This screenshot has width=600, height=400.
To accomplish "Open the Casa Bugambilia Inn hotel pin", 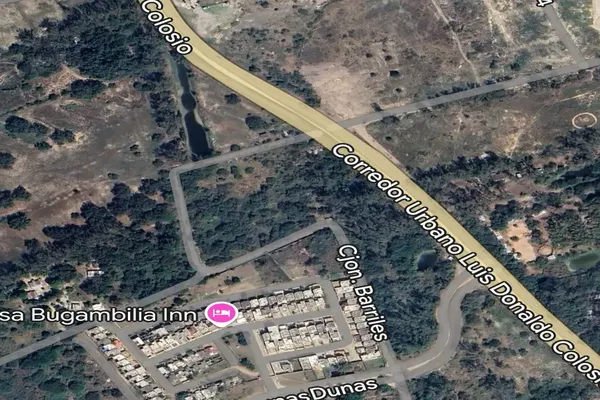I will [x=222, y=313].
